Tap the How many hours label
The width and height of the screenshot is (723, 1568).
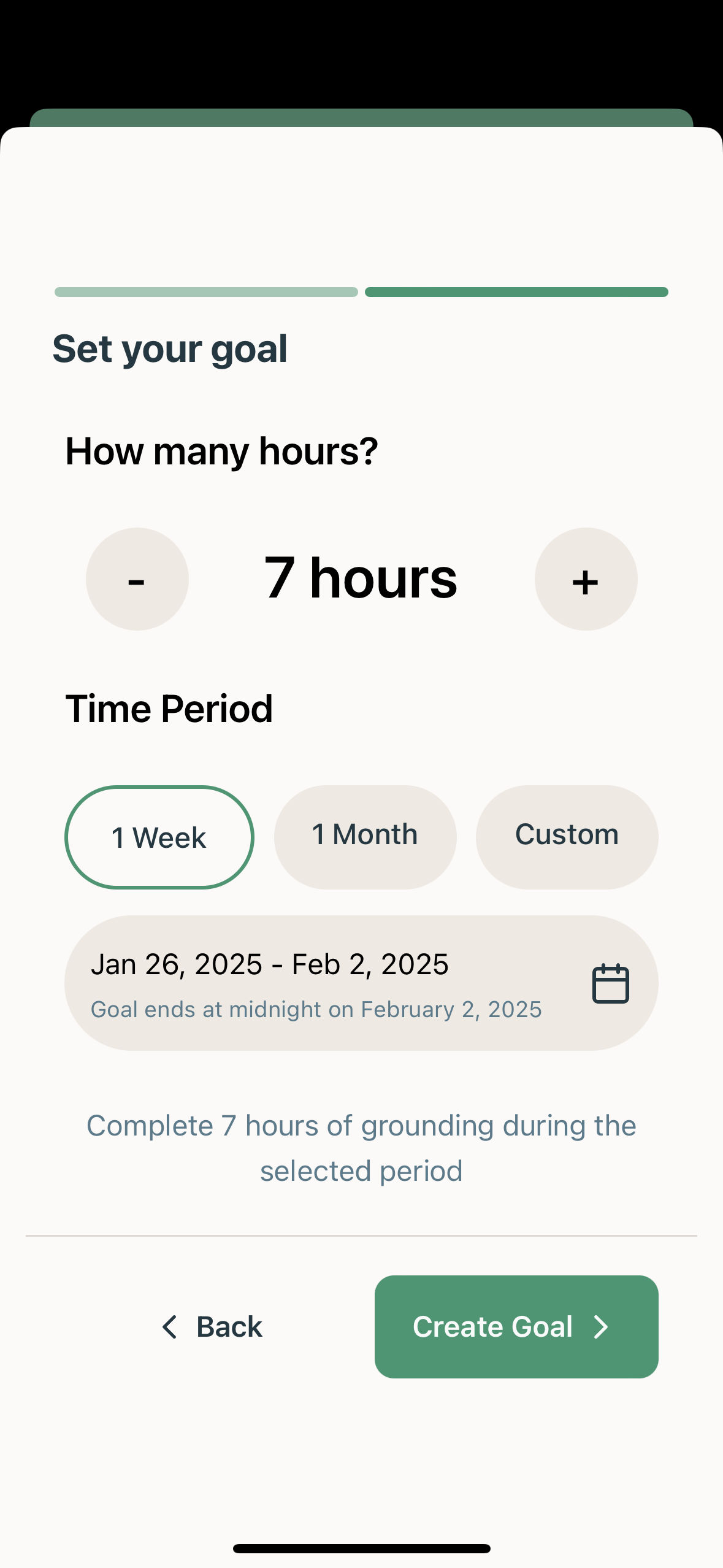(x=222, y=451)
